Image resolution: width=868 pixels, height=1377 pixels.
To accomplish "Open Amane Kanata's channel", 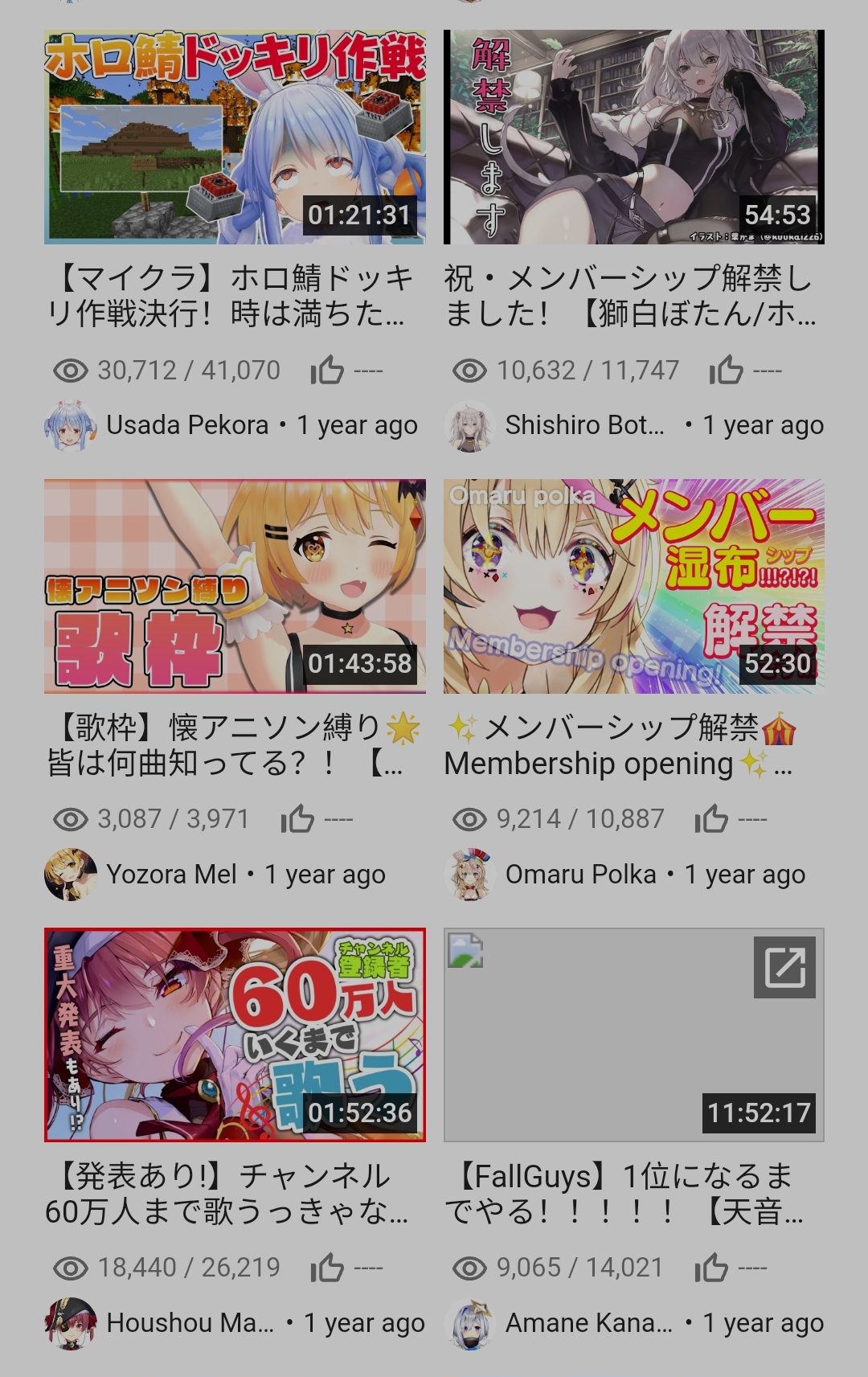I will 470,1322.
